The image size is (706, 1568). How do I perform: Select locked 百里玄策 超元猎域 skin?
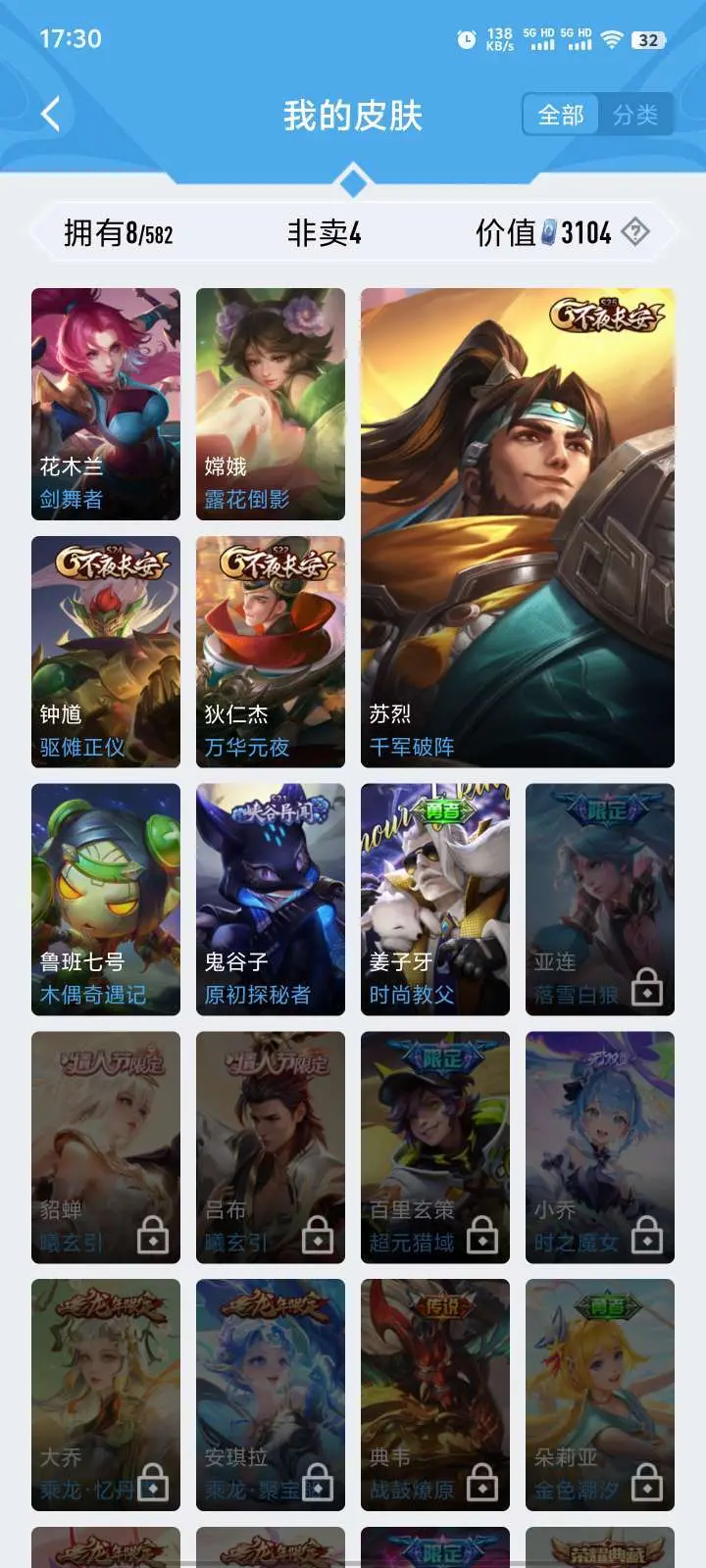tap(435, 1148)
